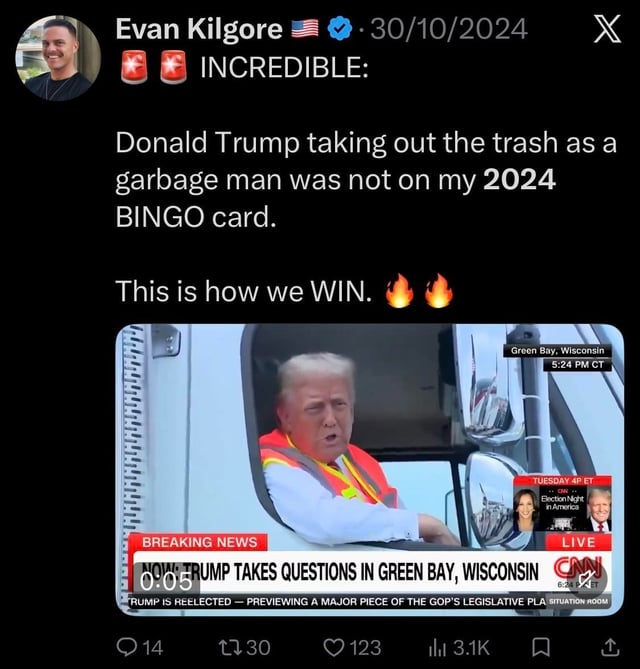Repost the post with 30 reposts
The width and height of the screenshot is (640, 669).
tap(245, 647)
